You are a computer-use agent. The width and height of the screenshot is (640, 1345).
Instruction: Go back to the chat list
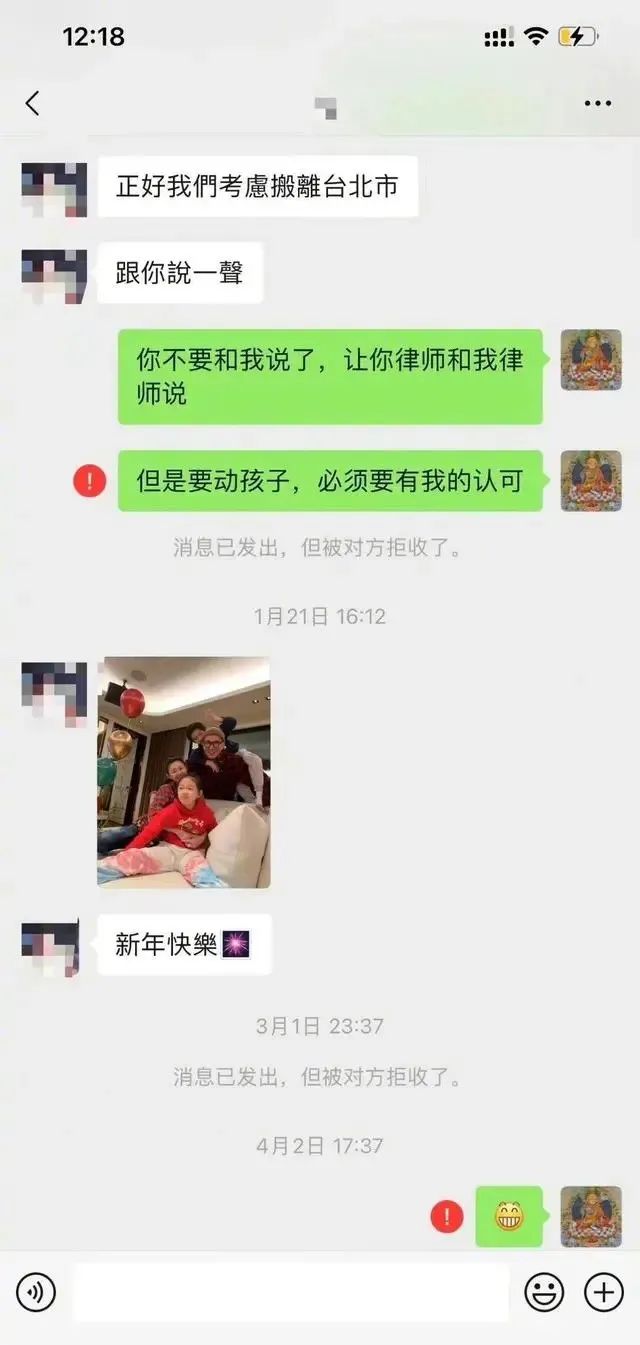tap(32, 103)
